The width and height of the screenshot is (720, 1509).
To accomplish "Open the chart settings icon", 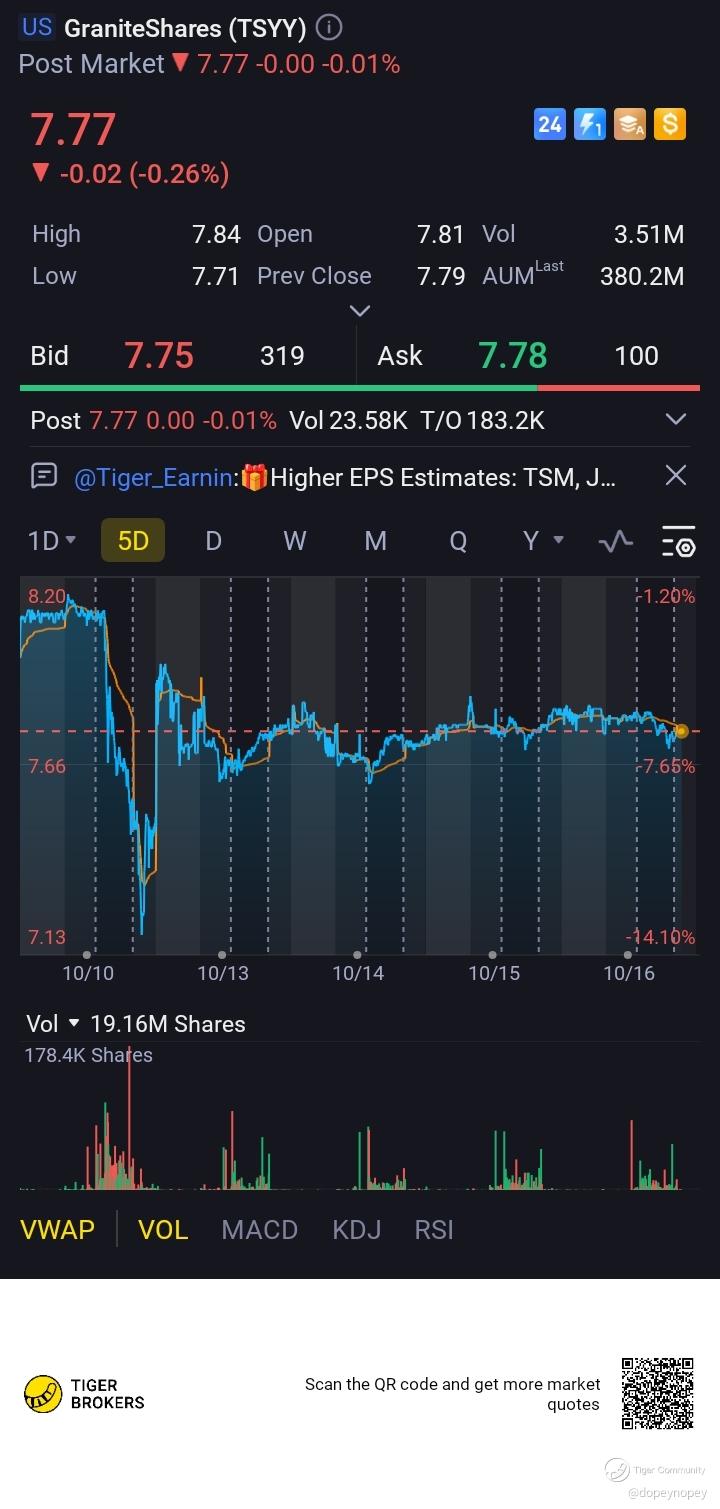I will click(679, 541).
